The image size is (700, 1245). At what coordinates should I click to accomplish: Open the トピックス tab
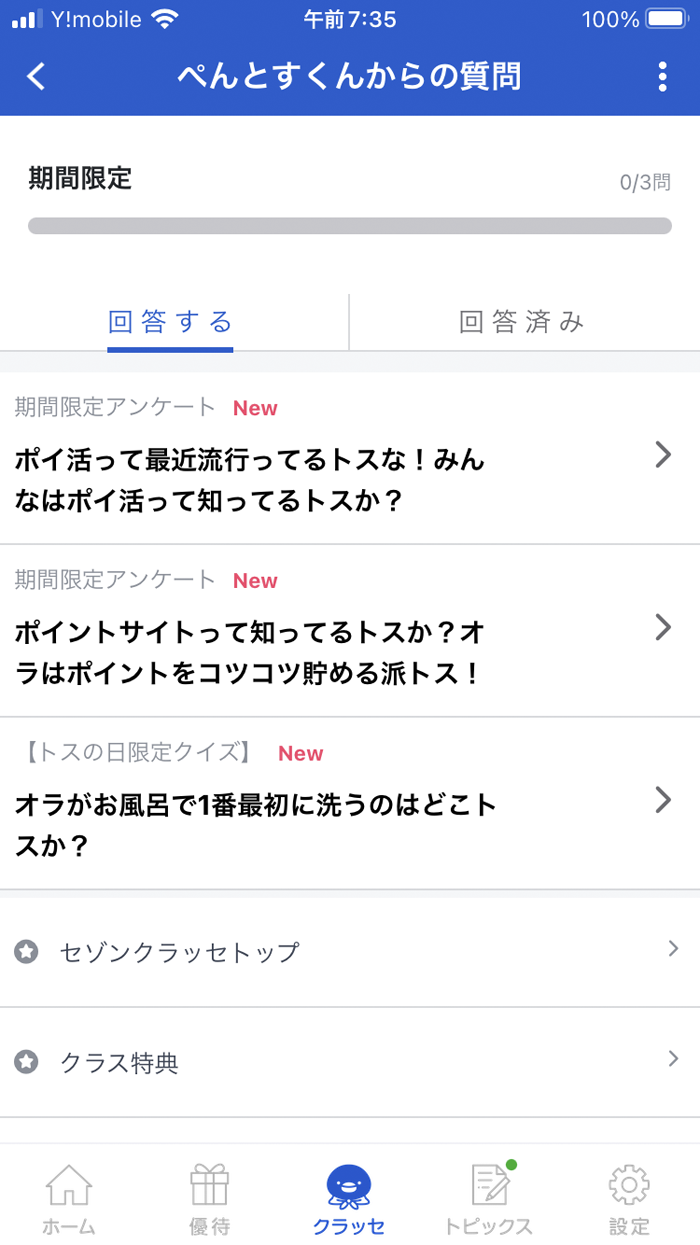[489, 1198]
